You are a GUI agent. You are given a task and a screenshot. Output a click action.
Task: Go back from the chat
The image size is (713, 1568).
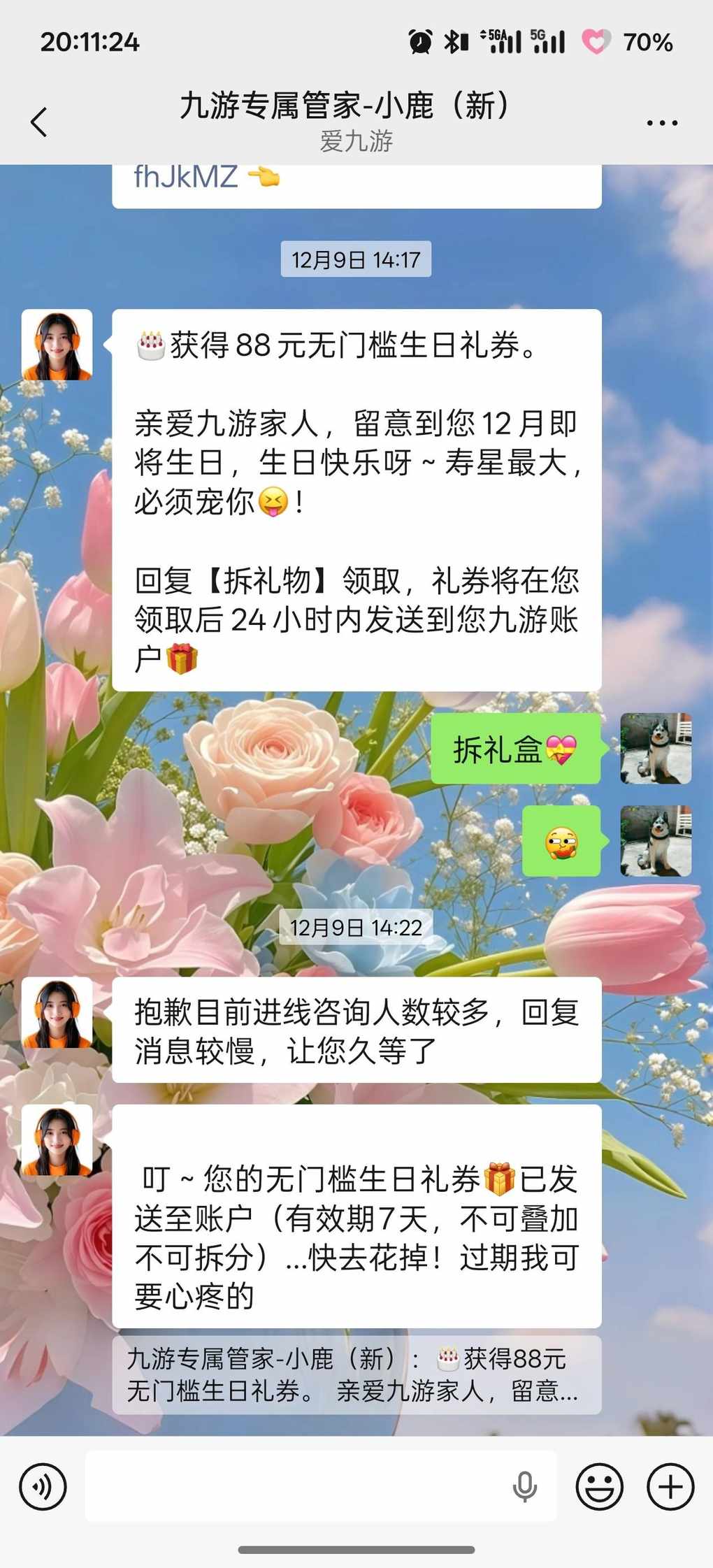pyautogui.click(x=40, y=122)
